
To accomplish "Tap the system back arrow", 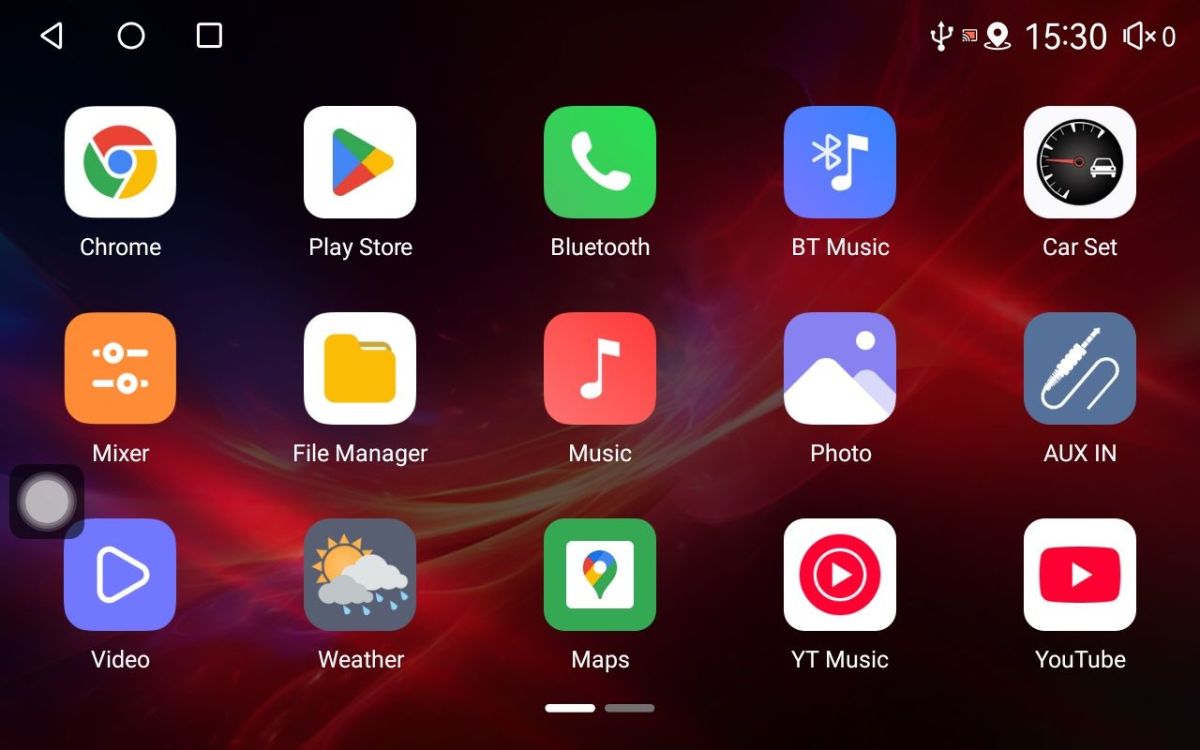I will [x=51, y=36].
